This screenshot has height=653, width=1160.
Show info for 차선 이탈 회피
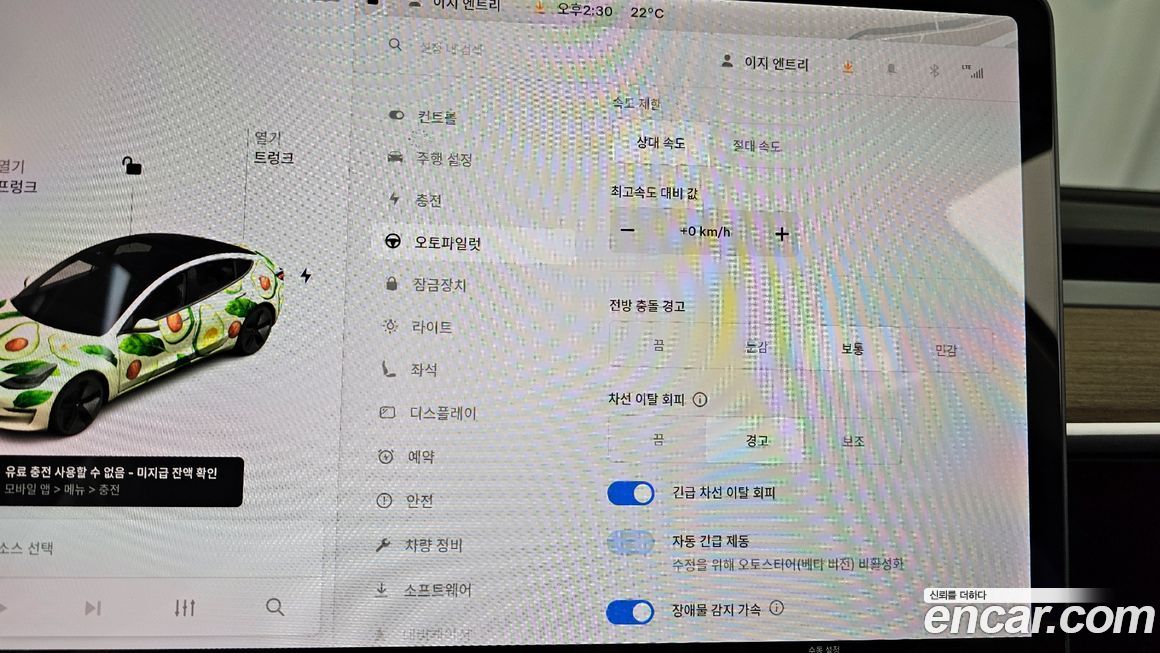(x=700, y=399)
